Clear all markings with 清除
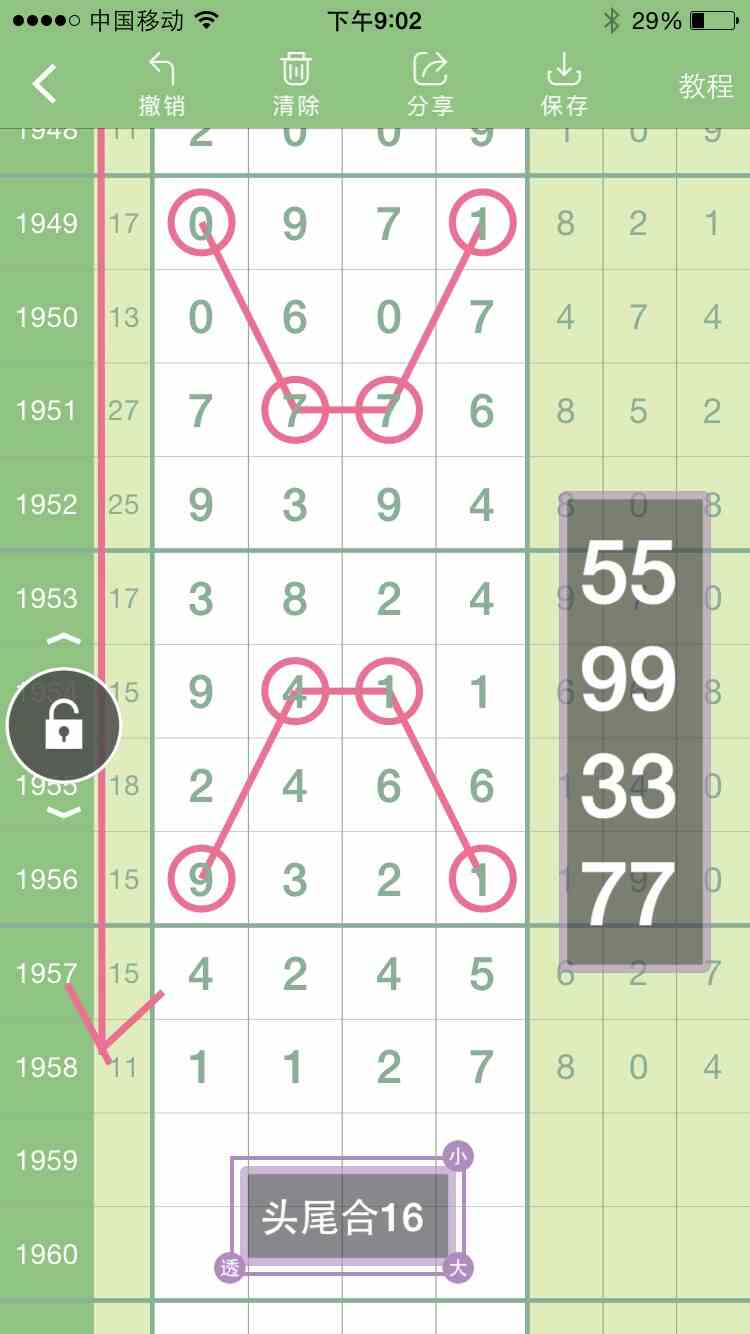This screenshot has height=1334, width=750. tap(295, 85)
